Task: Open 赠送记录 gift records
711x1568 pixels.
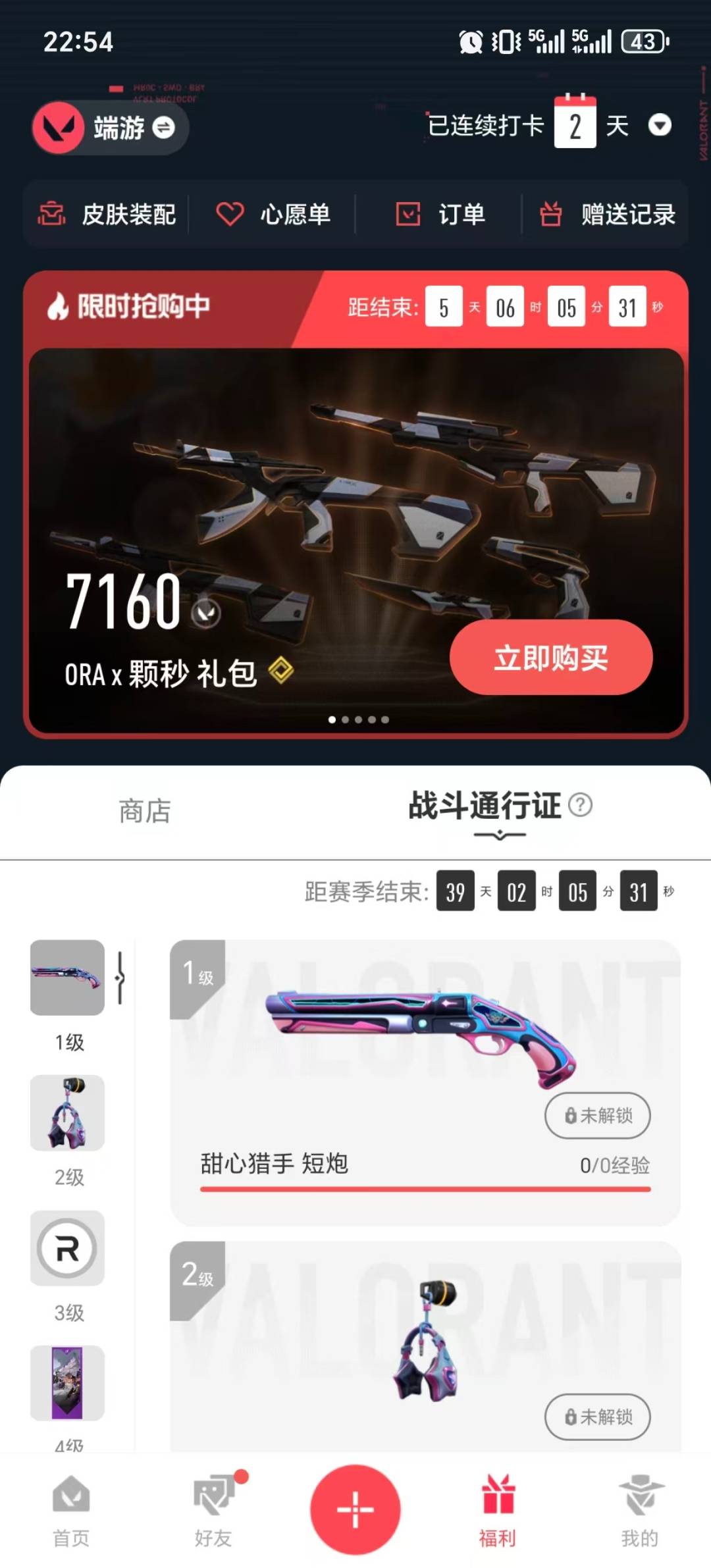Action: click(607, 215)
